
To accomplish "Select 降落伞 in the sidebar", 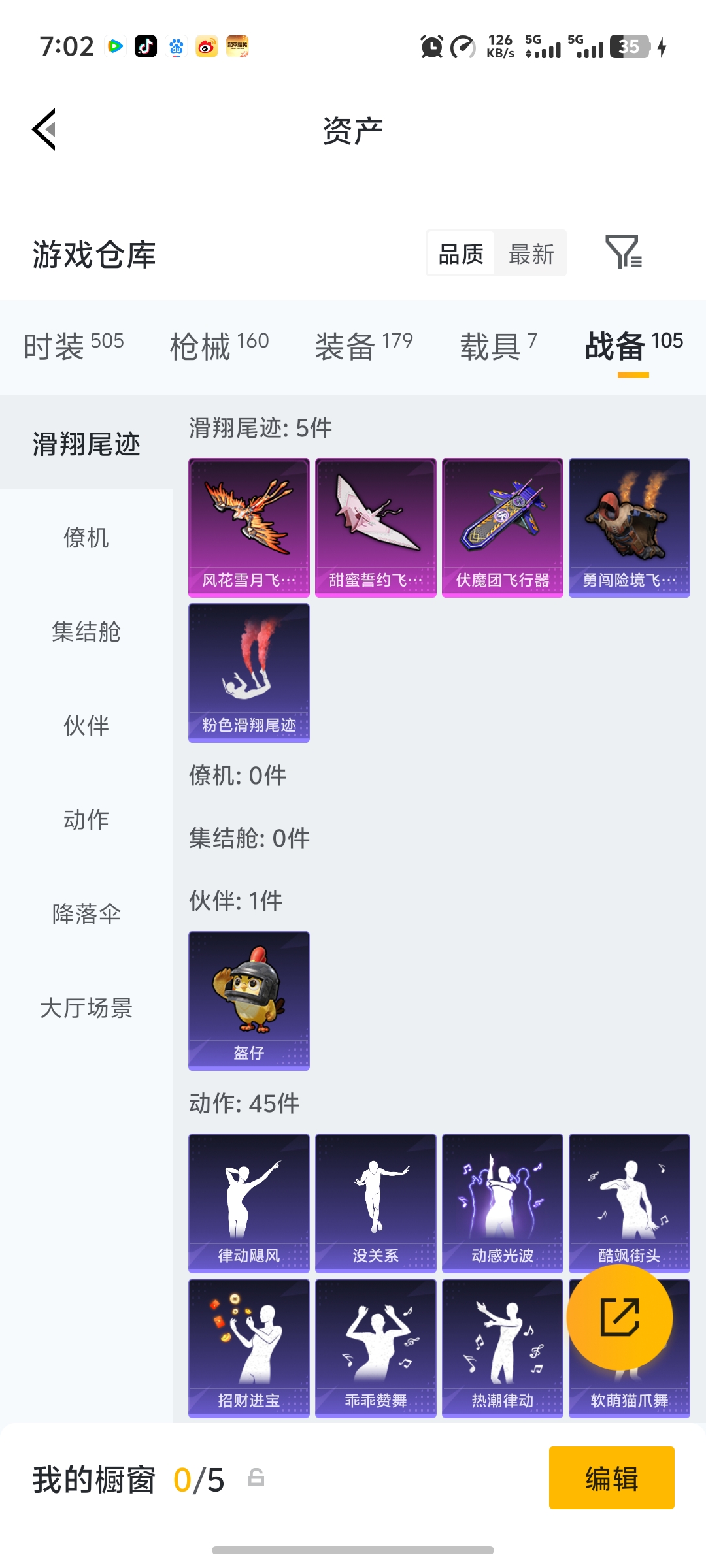I will 86,914.
